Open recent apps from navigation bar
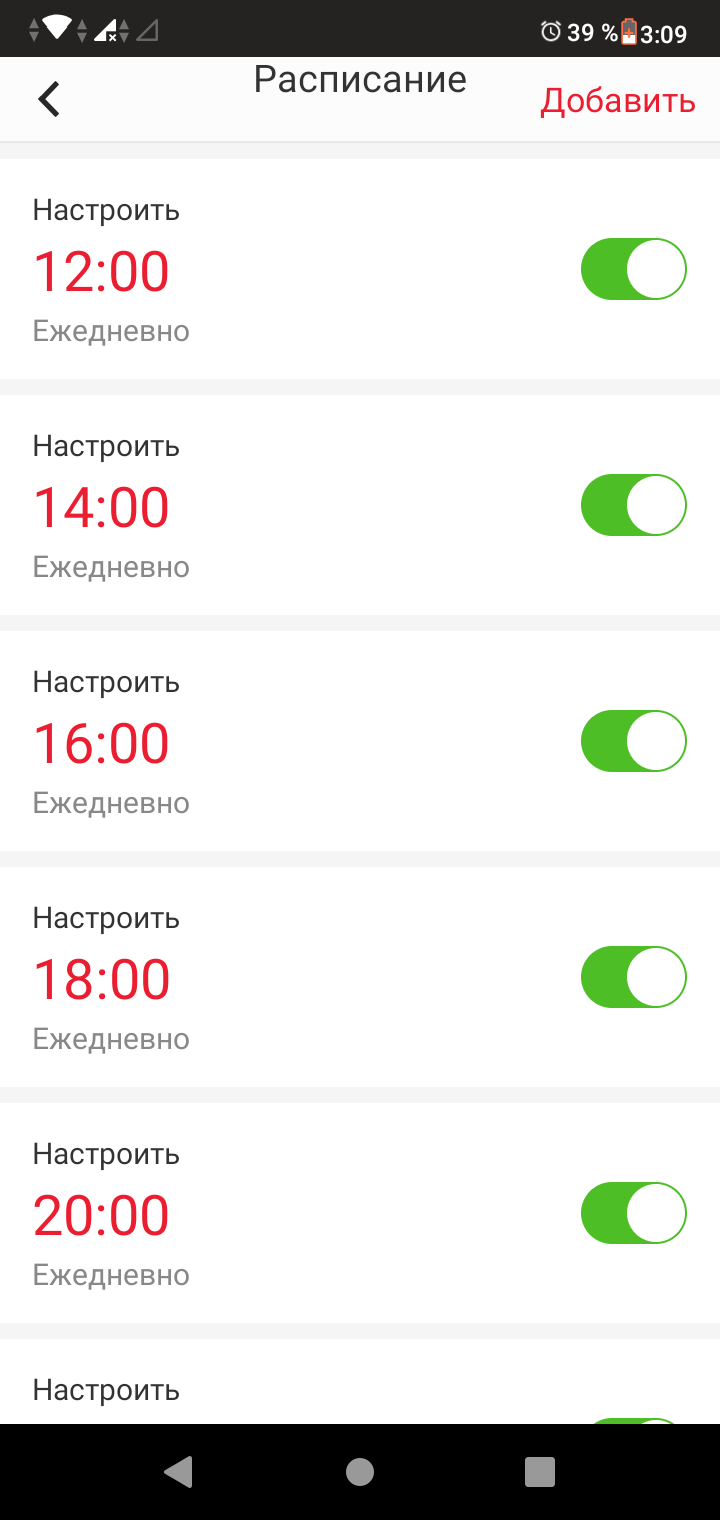720x1520 pixels. pyautogui.click(x=540, y=1472)
